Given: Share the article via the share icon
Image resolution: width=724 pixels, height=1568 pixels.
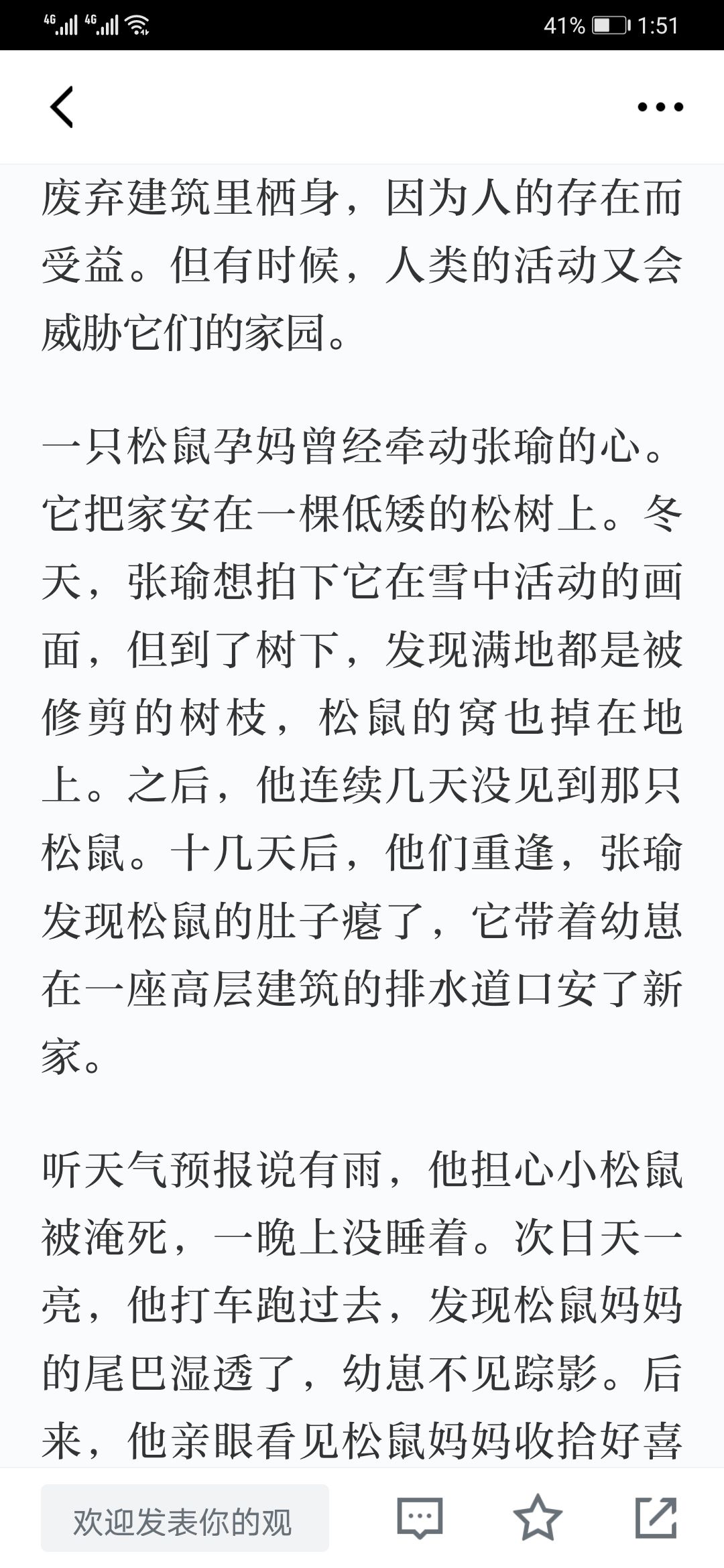Looking at the screenshot, I should pos(656,1517).
